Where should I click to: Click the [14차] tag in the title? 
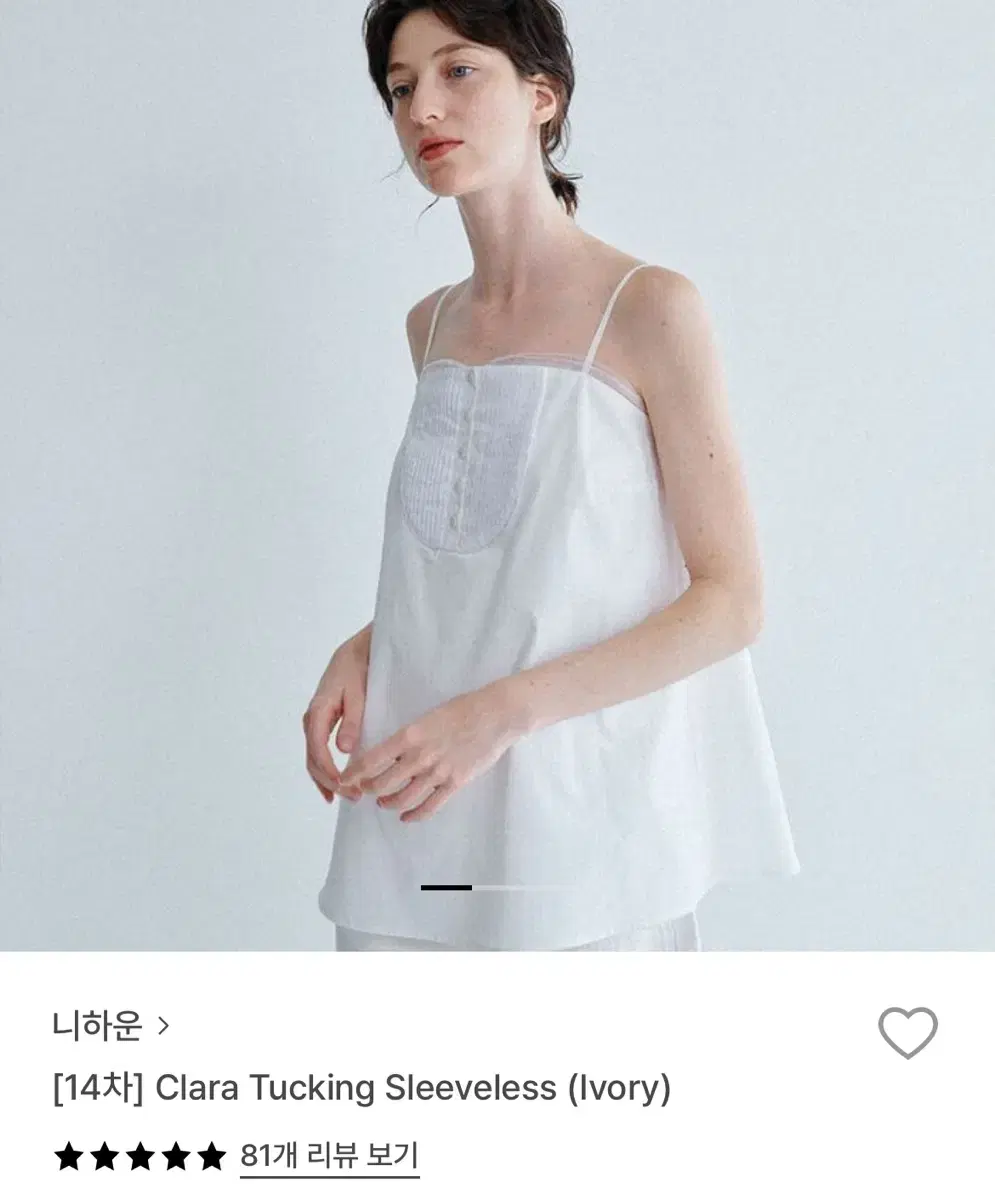[x=96, y=1088]
